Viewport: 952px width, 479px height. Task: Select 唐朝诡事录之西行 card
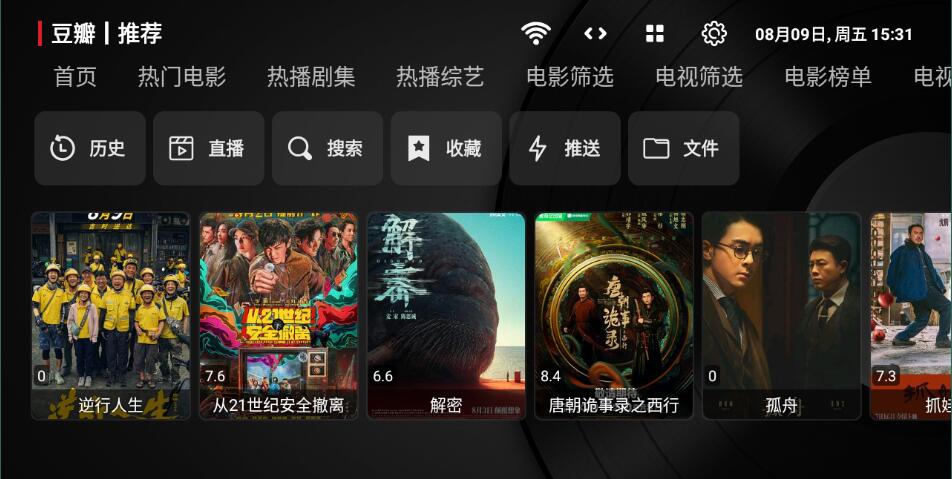[614, 315]
